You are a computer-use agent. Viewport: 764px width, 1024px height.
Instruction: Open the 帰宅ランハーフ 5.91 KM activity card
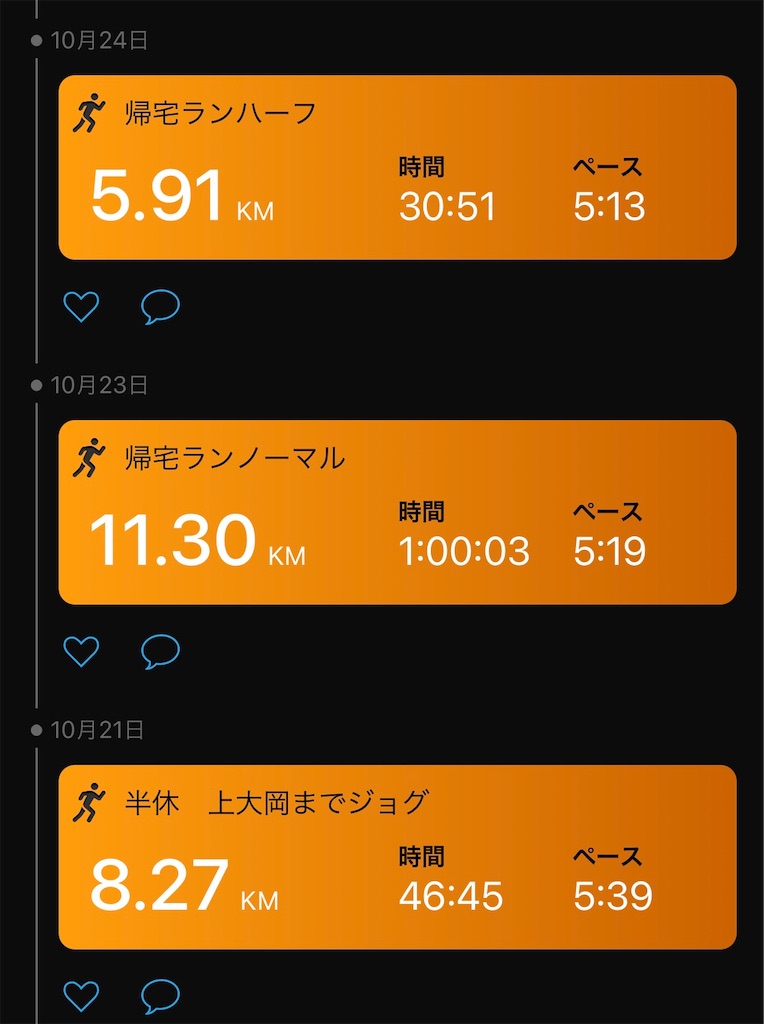coord(398,167)
